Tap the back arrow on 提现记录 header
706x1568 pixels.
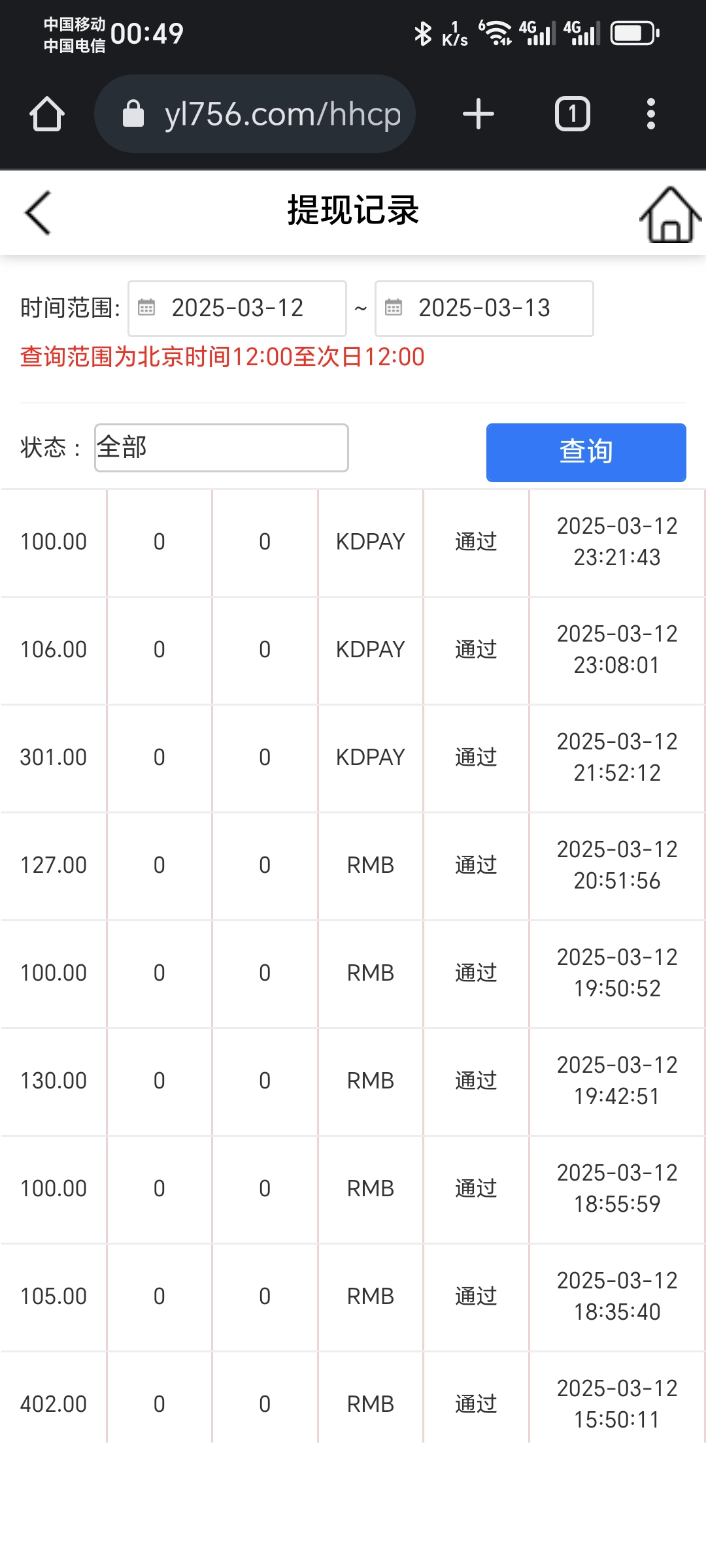pos(37,212)
